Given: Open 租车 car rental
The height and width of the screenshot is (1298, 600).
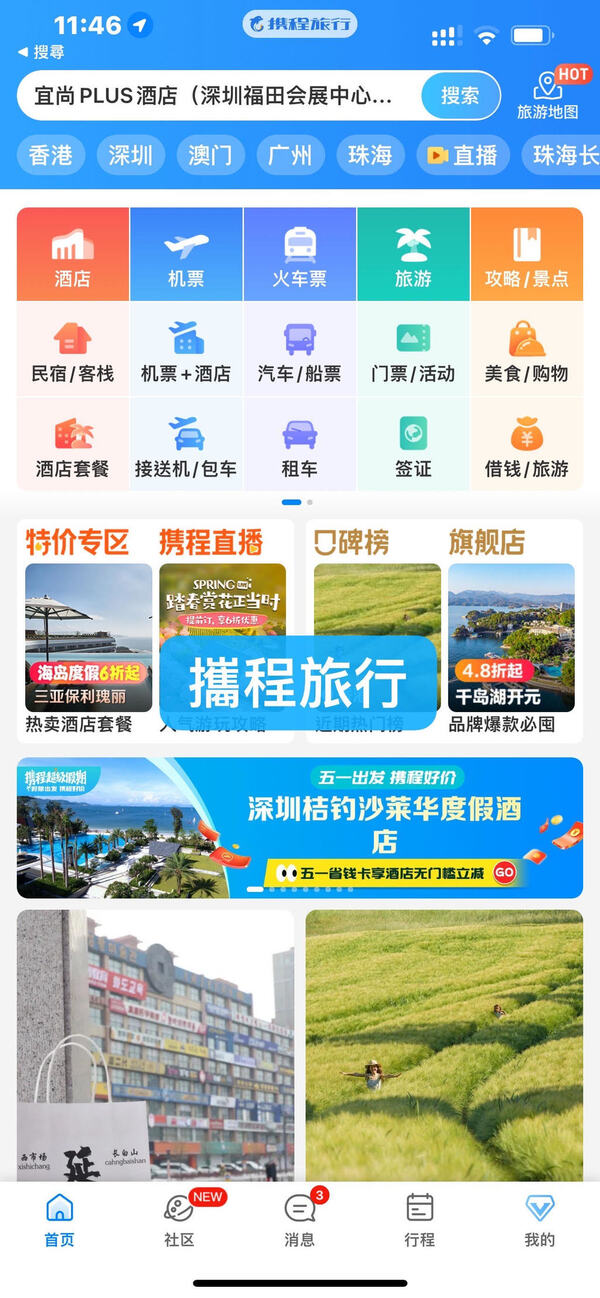Looking at the screenshot, I should point(299,446).
